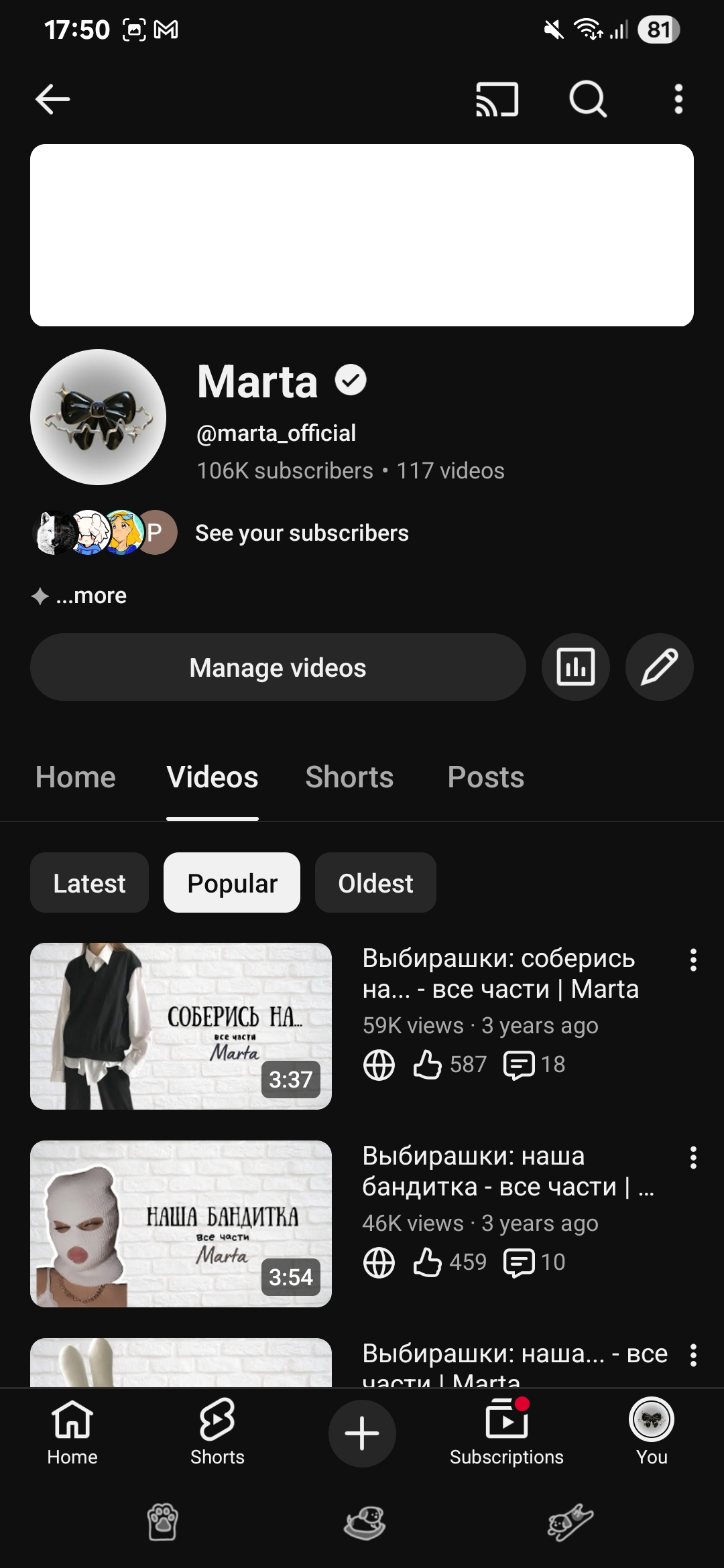Image resolution: width=724 pixels, height=1568 pixels.
Task: Edit channel with the pencil icon
Action: (659, 667)
